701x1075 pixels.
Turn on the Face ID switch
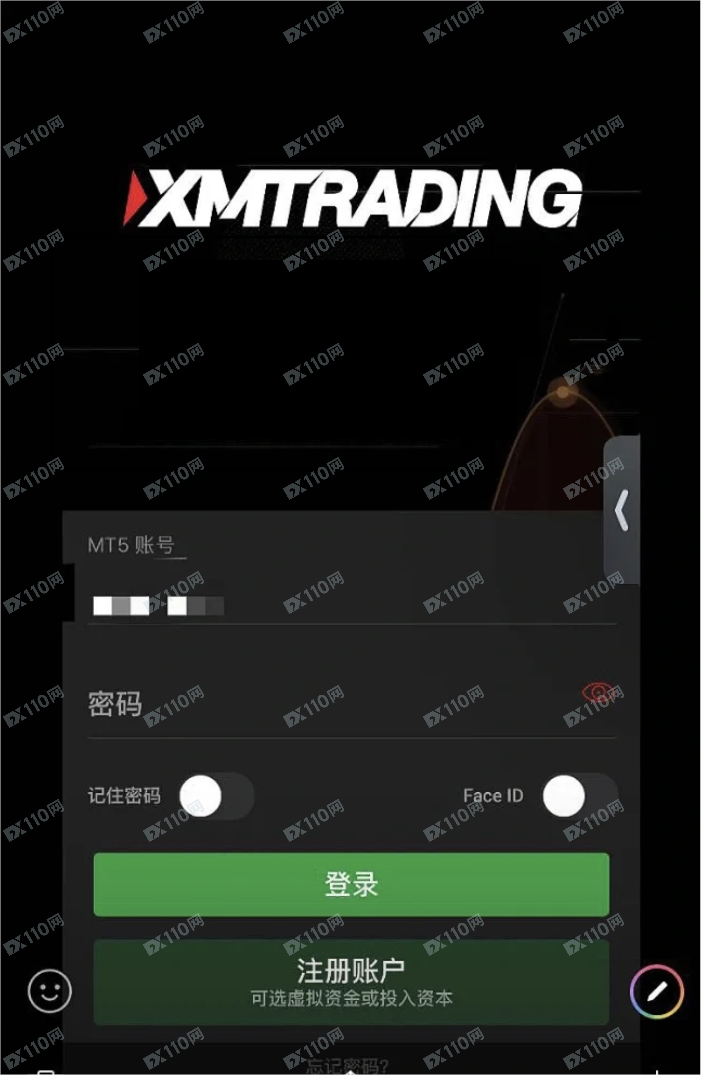pos(579,796)
